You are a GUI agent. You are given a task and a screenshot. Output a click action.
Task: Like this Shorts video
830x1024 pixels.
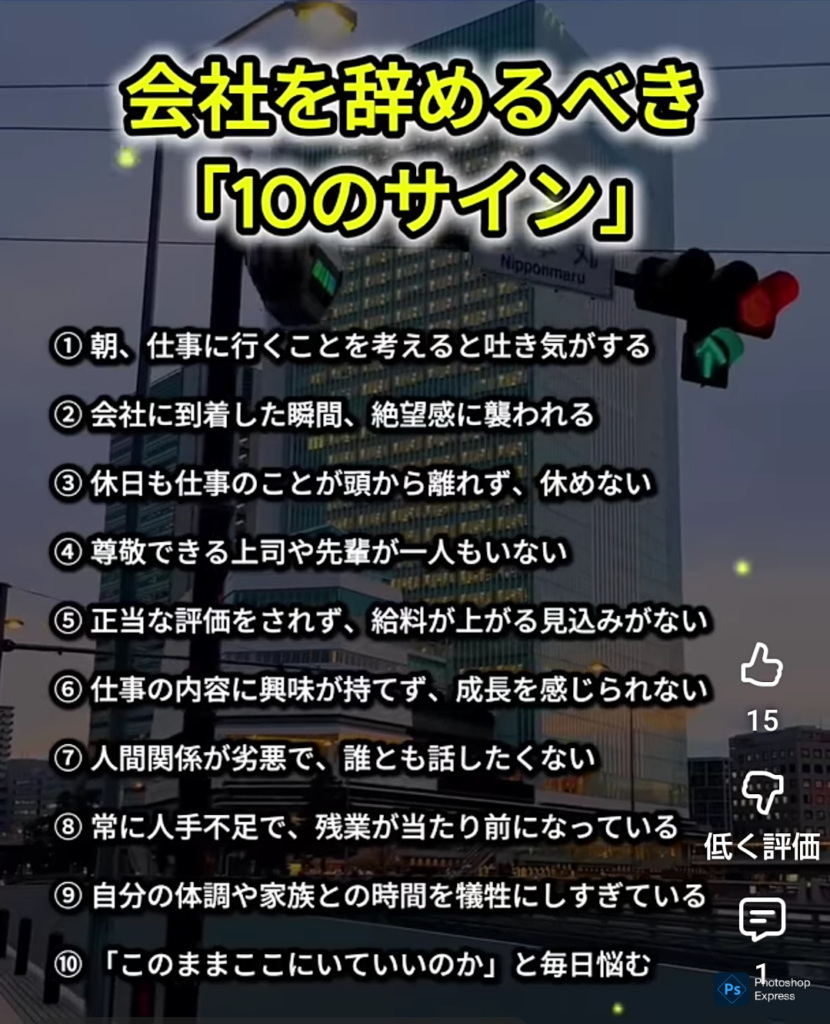(x=762, y=665)
